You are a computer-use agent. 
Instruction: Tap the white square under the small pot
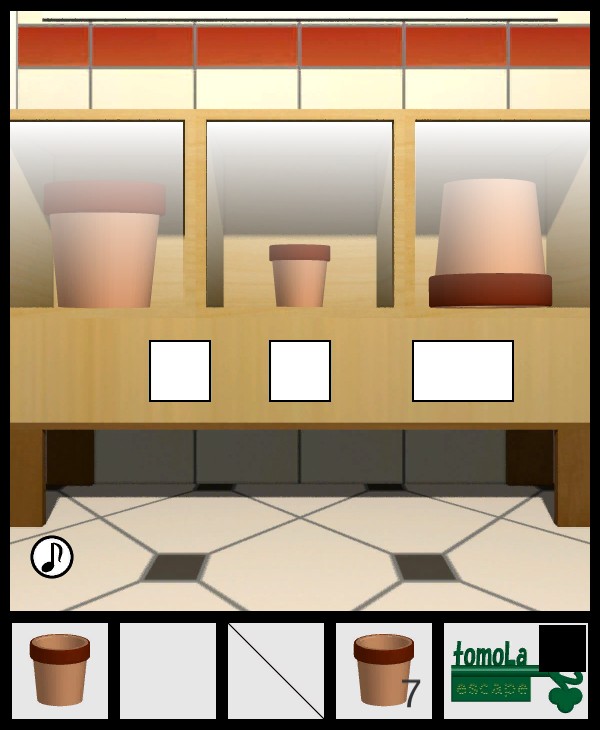pyautogui.click(x=300, y=371)
